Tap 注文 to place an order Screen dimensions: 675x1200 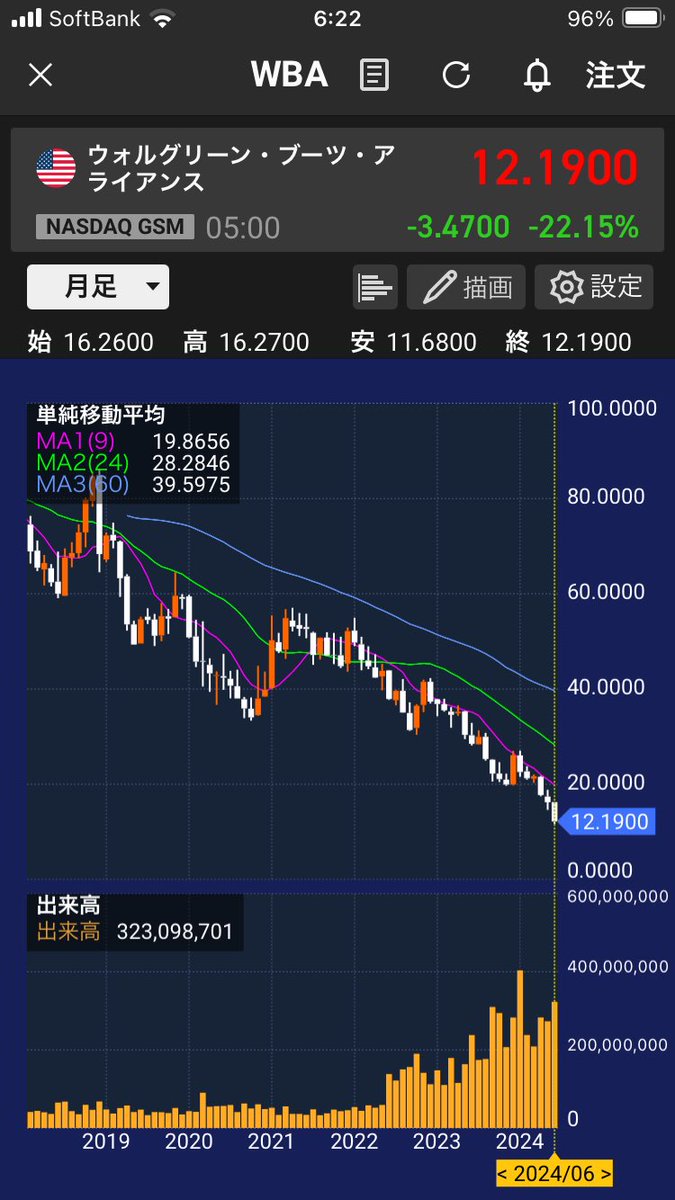click(x=615, y=75)
